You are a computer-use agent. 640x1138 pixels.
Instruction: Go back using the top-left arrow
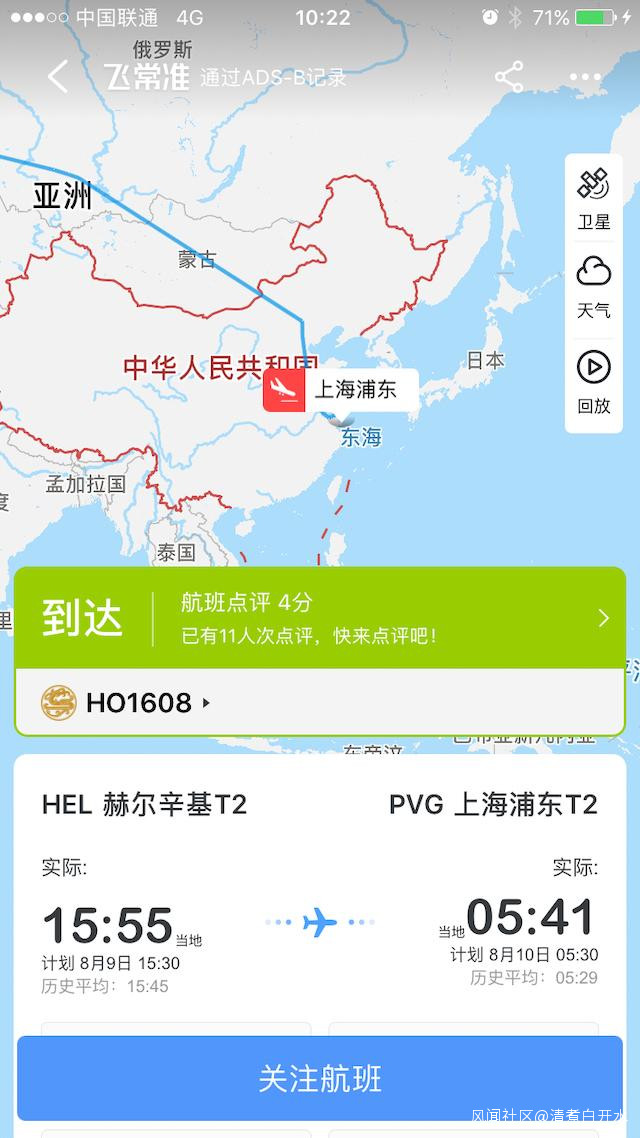click(x=58, y=77)
